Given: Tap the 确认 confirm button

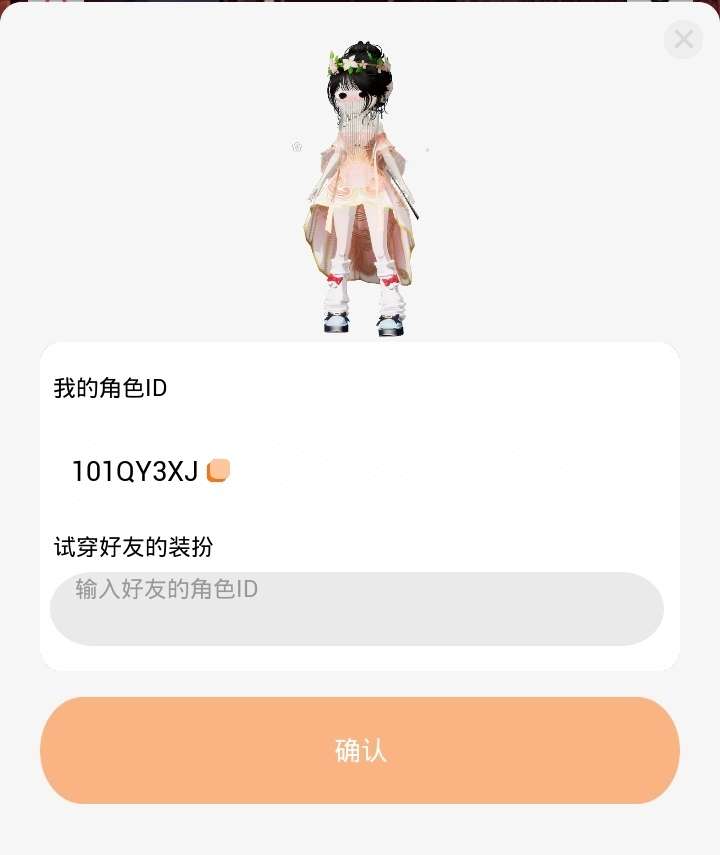Looking at the screenshot, I should click(x=360, y=750).
